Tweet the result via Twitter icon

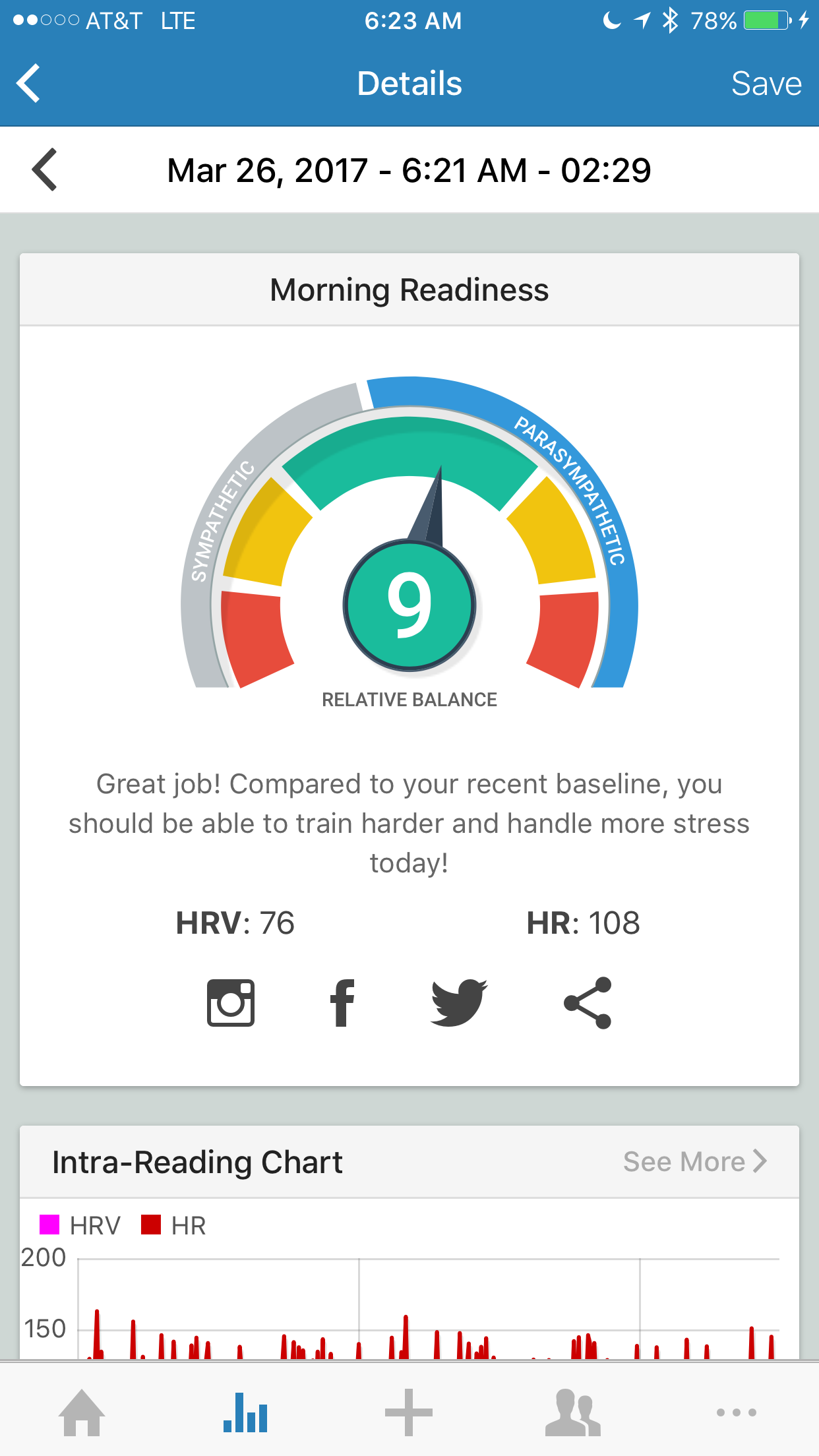coord(458,1003)
